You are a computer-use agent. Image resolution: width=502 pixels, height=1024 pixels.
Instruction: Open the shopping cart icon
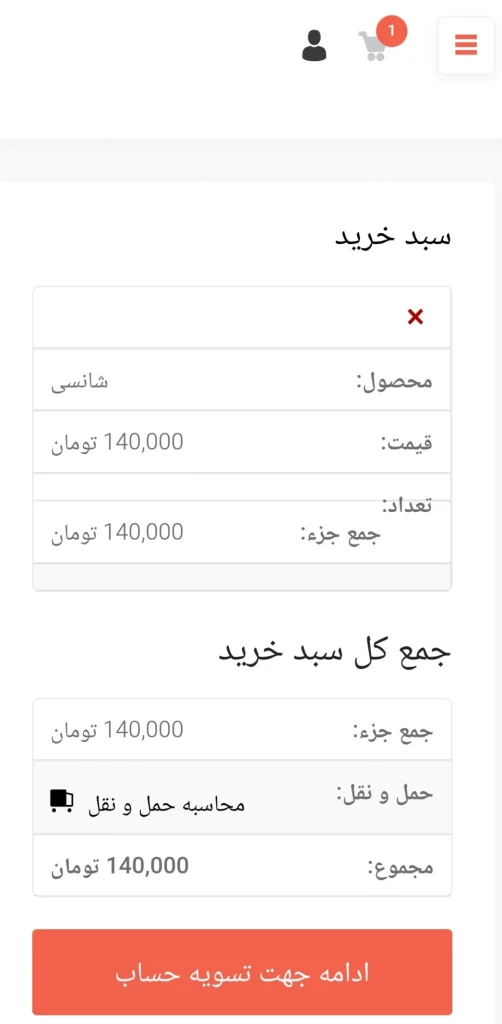point(373,46)
